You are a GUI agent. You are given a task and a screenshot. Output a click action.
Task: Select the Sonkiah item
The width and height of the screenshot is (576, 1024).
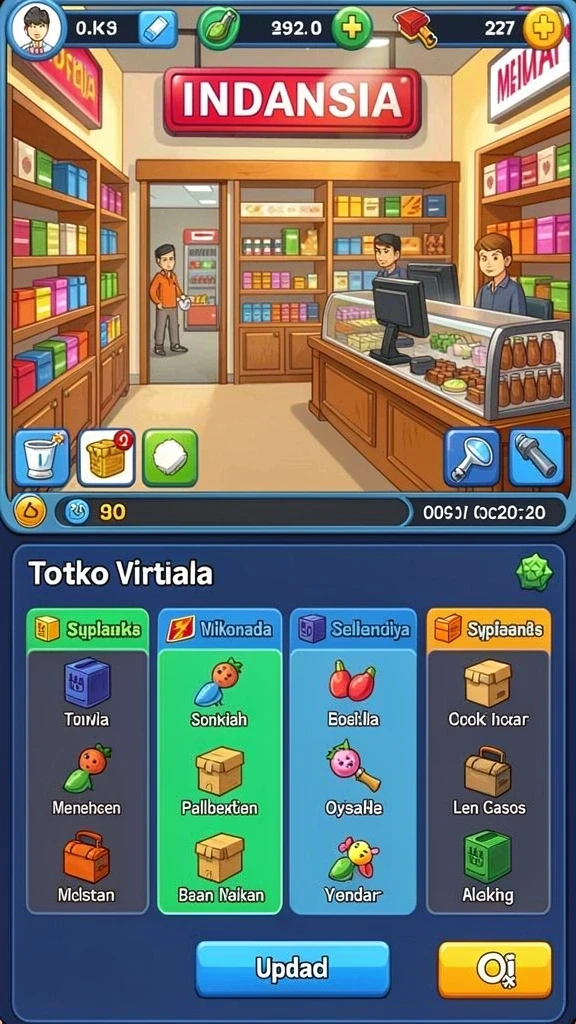(x=219, y=693)
